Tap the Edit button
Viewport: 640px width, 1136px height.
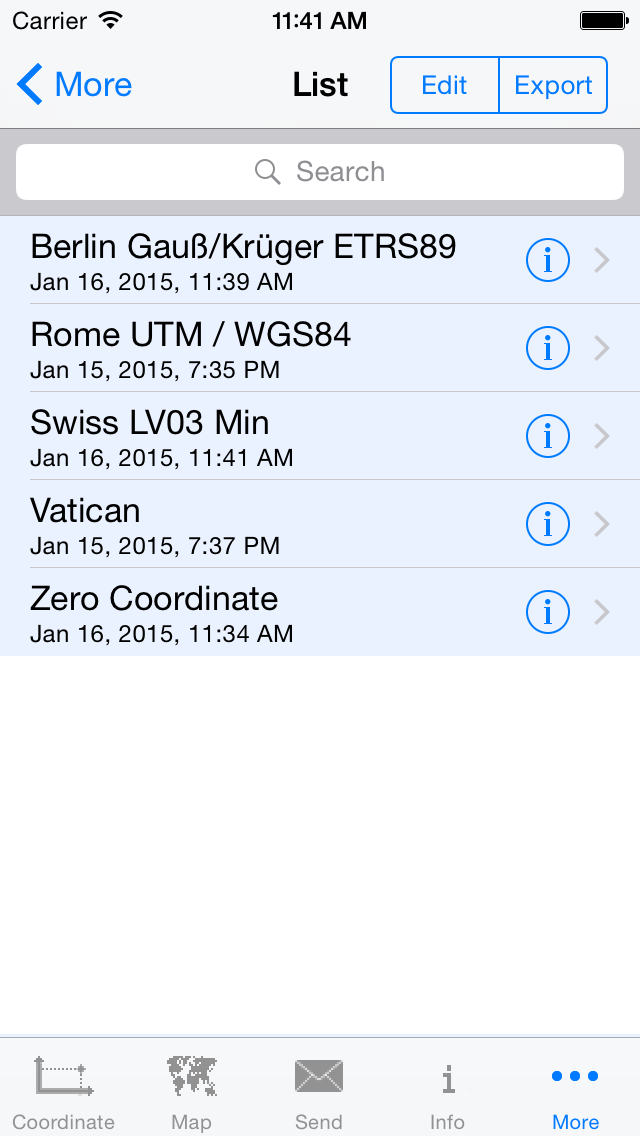pyautogui.click(x=444, y=85)
